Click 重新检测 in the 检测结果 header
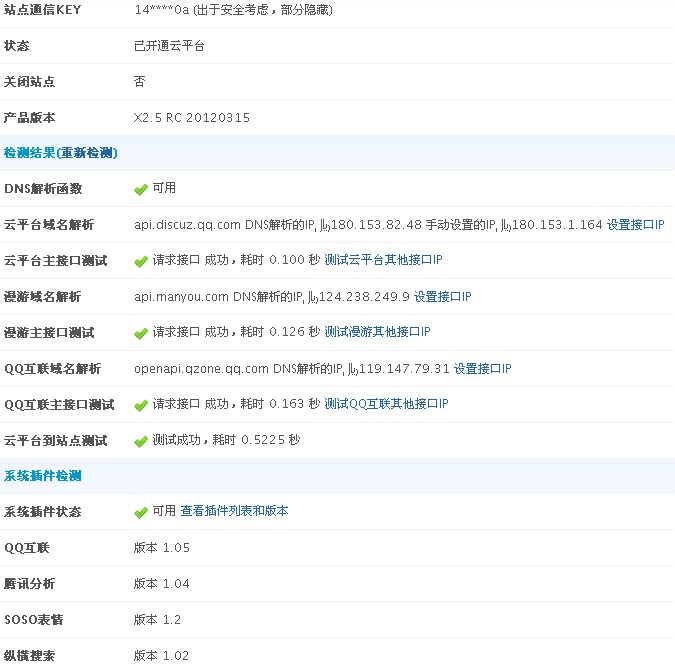The image size is (675, 671). [87, 153]
